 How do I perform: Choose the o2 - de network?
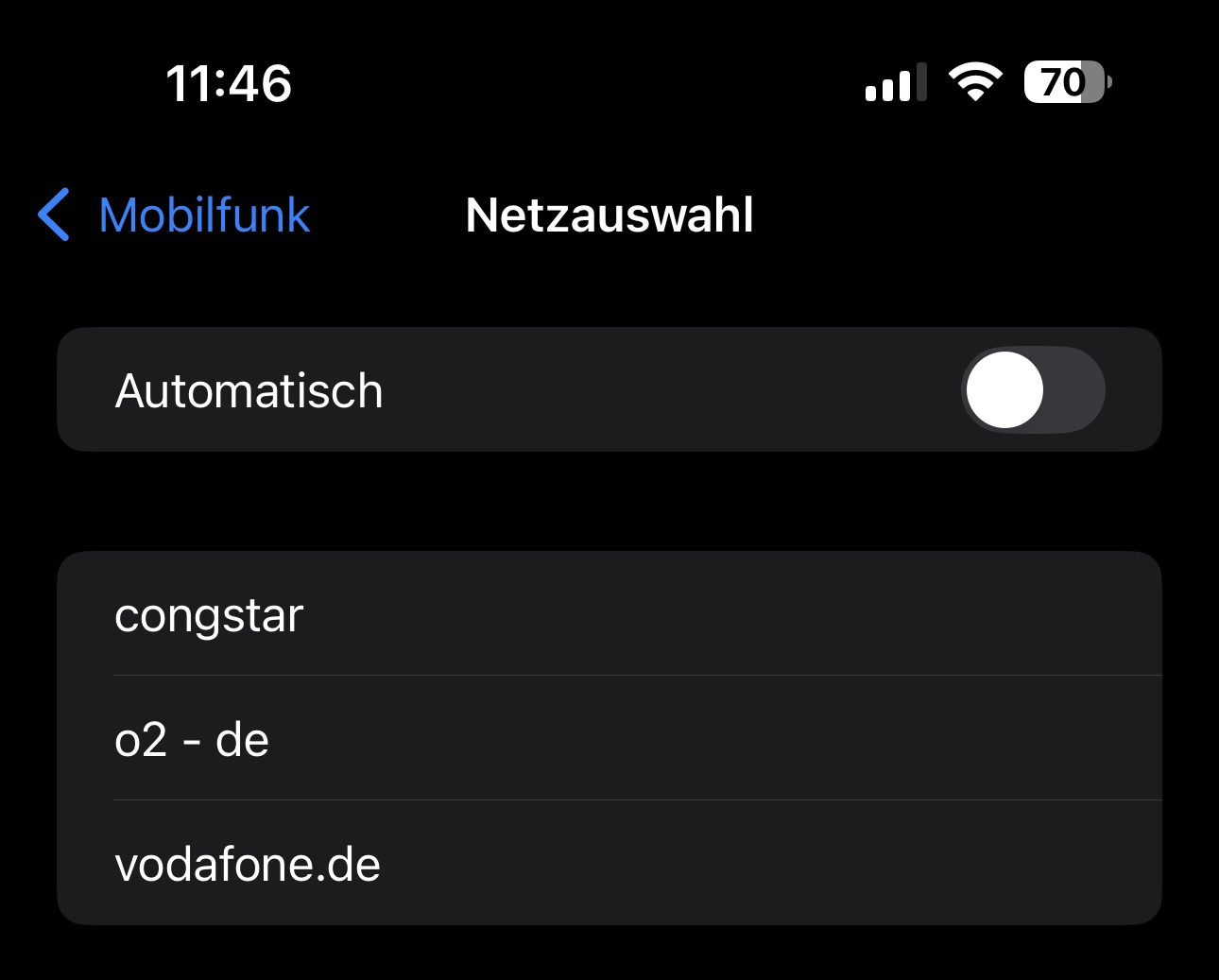pos(609,739)
